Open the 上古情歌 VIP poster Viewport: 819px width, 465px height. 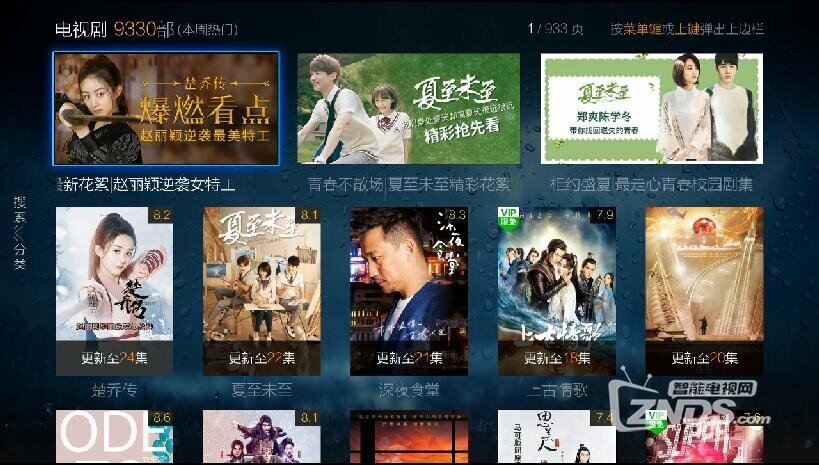click(x=556, y=290)
